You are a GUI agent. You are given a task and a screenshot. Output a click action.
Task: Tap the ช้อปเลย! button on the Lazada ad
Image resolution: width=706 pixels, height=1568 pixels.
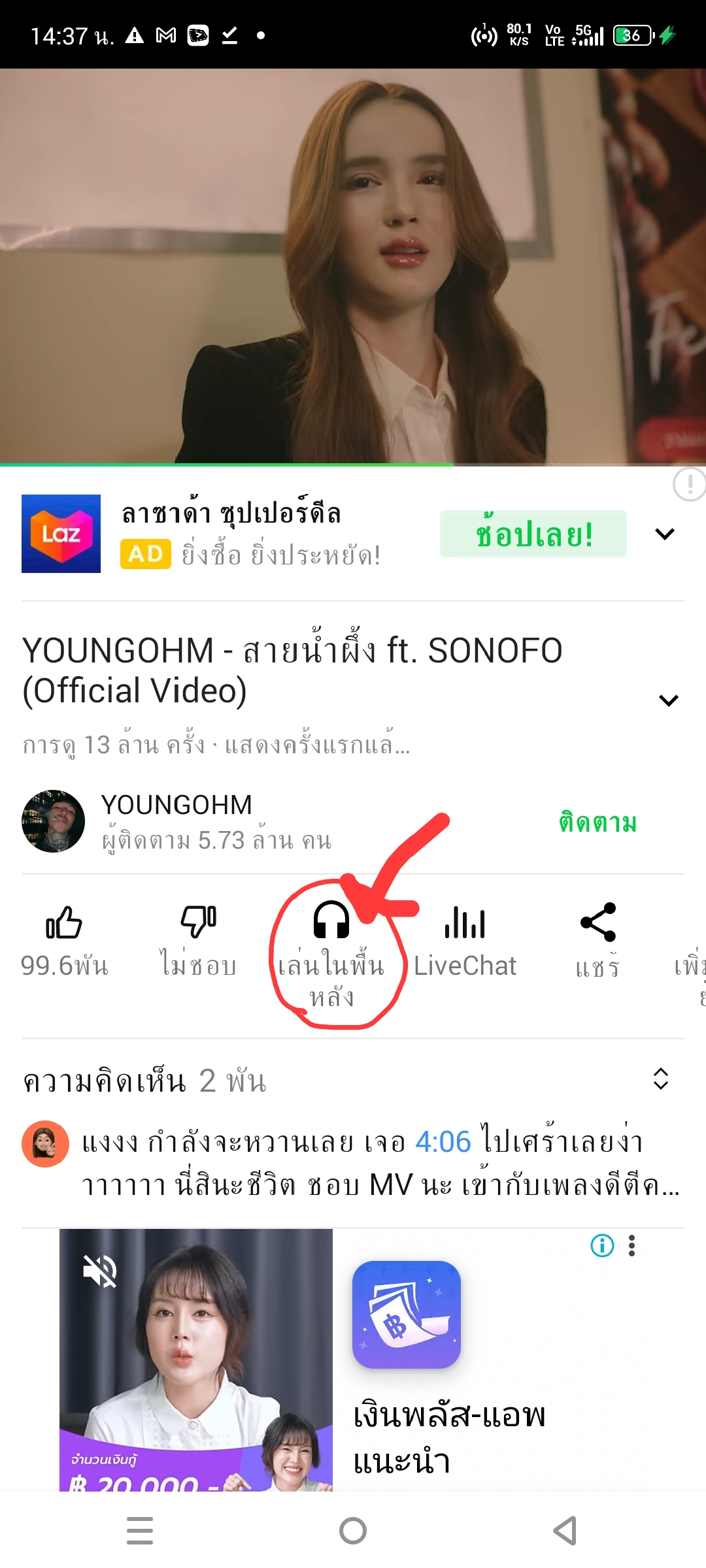click(533, 534)
